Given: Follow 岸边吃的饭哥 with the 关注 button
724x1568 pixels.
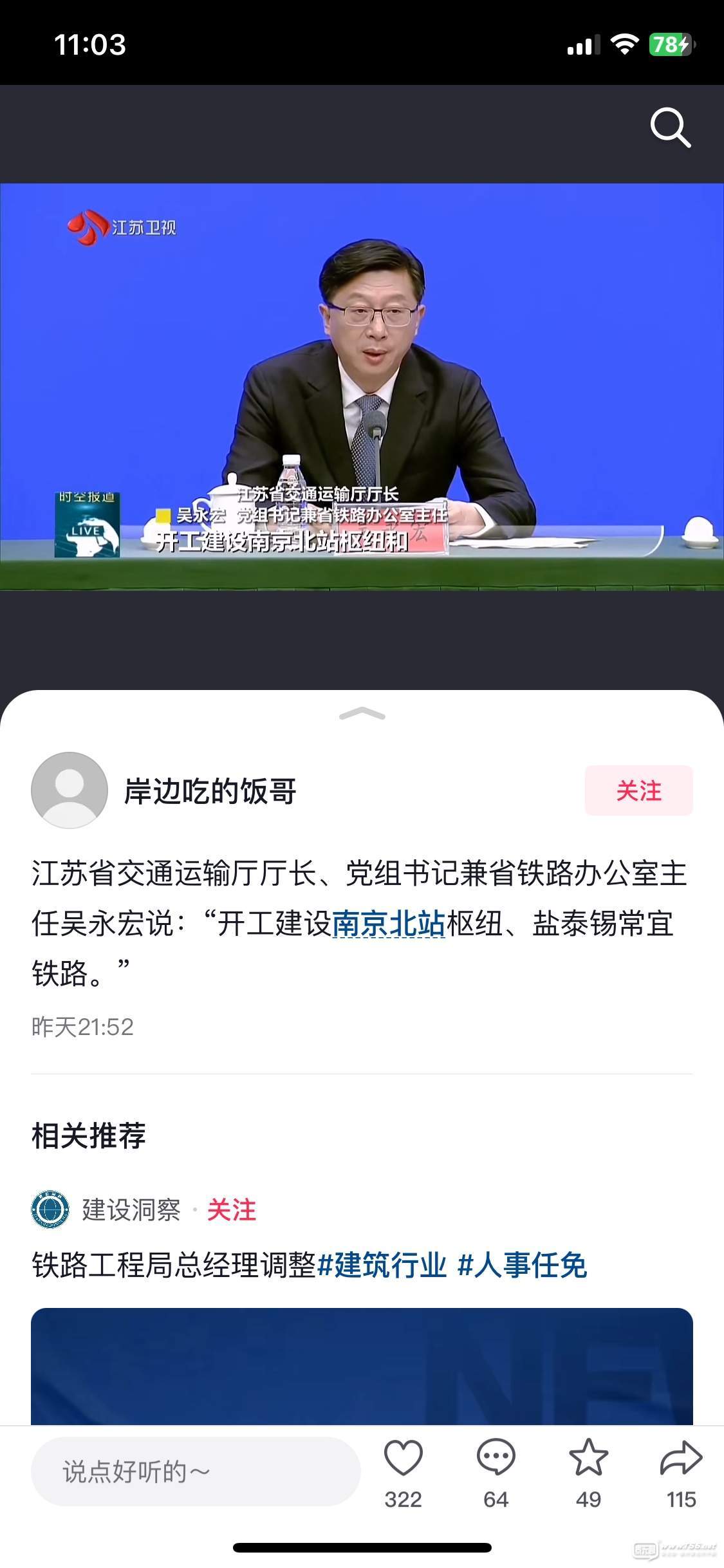Looking at the screenshot, I should click(638, 790).
